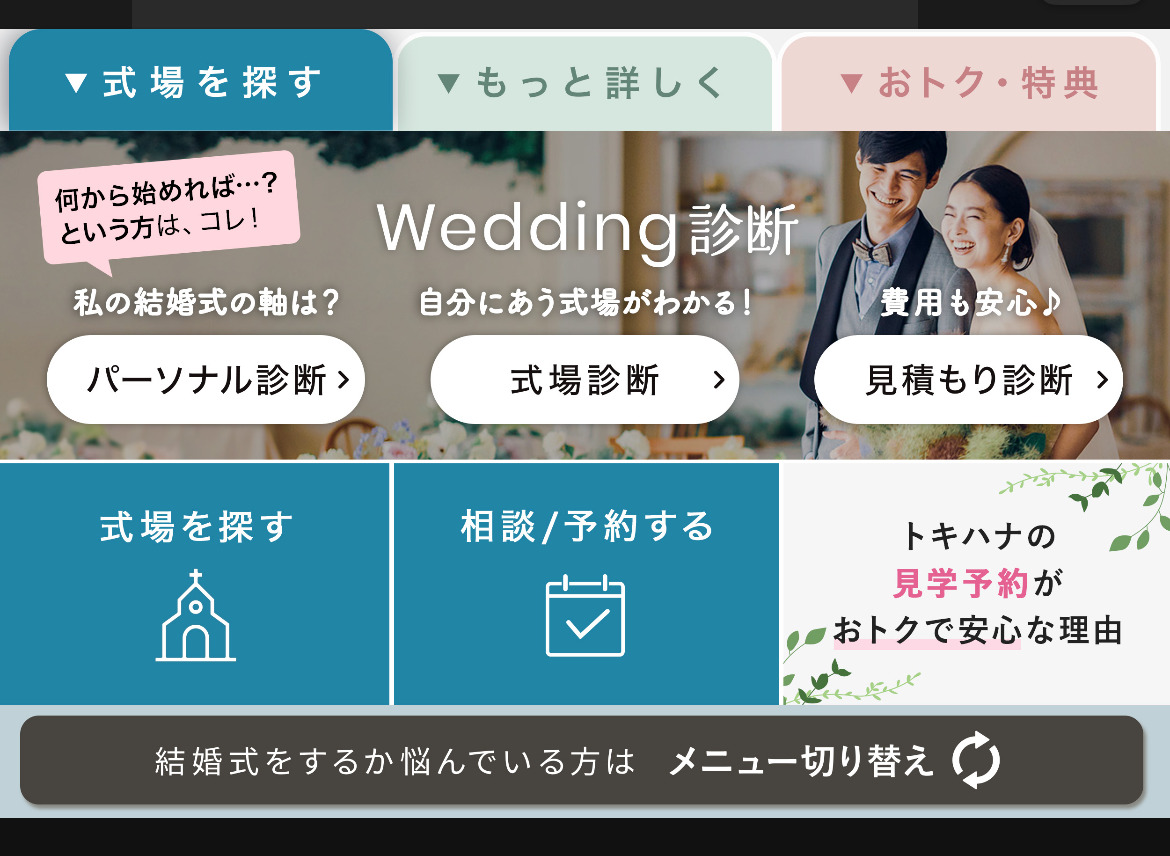Switch to the 式場を探す top tab
Screen dimensions: 1170x856
pyautogui.click(x=200, y=83)
